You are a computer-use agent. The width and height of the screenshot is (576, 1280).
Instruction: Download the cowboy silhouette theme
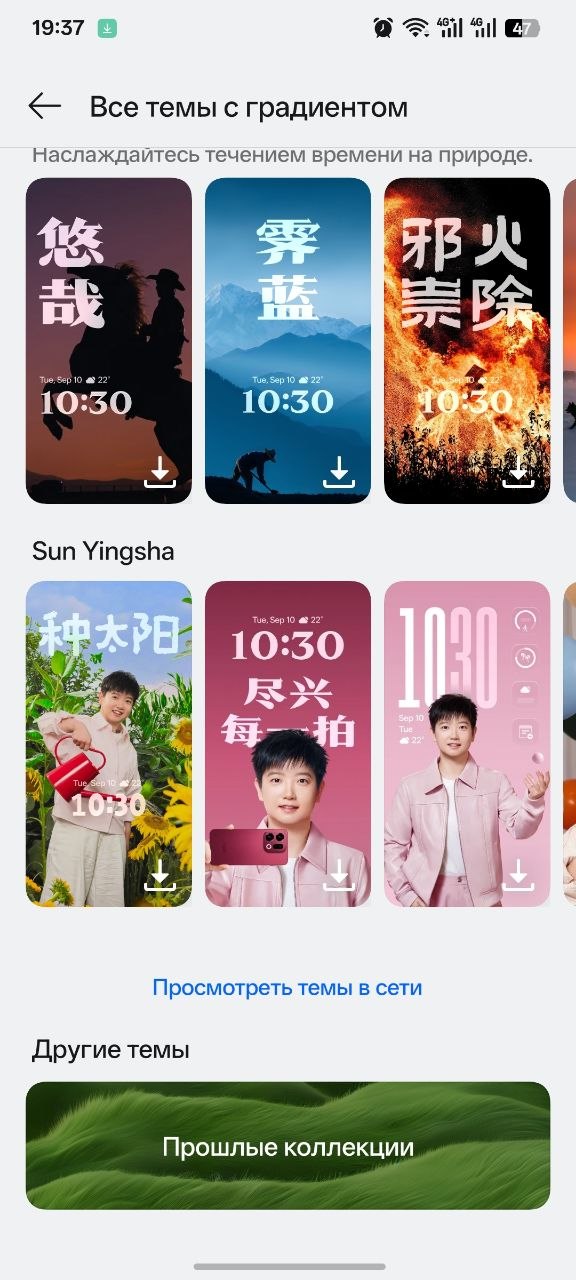pyautogui.click(x=160, y=472)
